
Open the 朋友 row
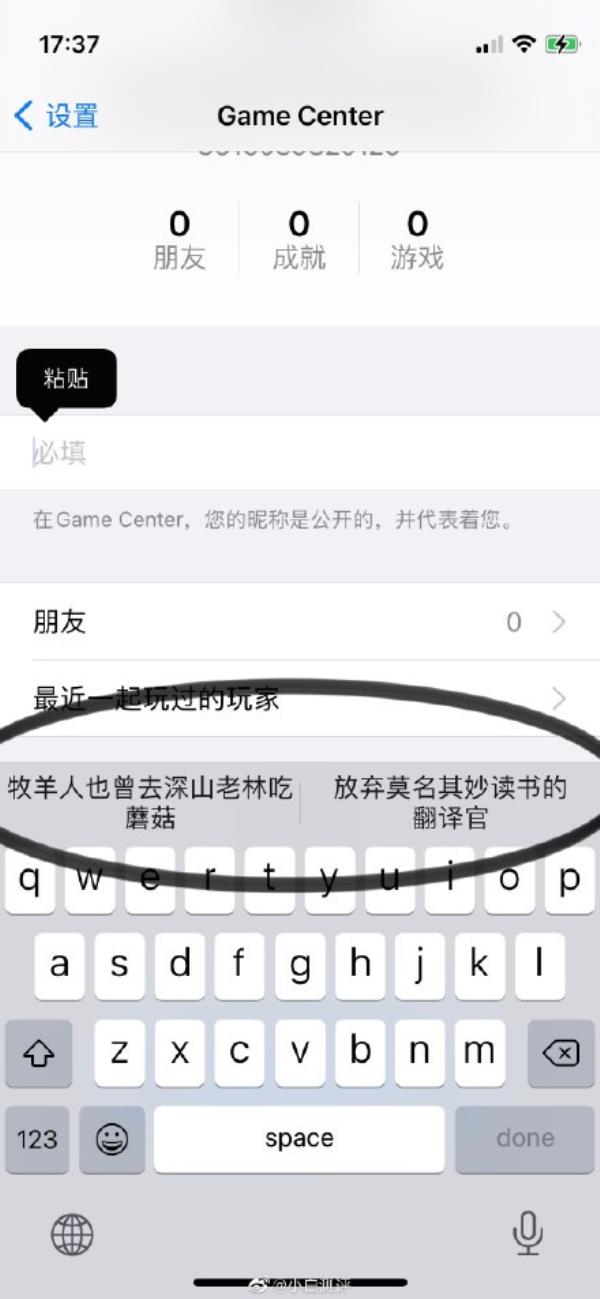coord(300,622)
